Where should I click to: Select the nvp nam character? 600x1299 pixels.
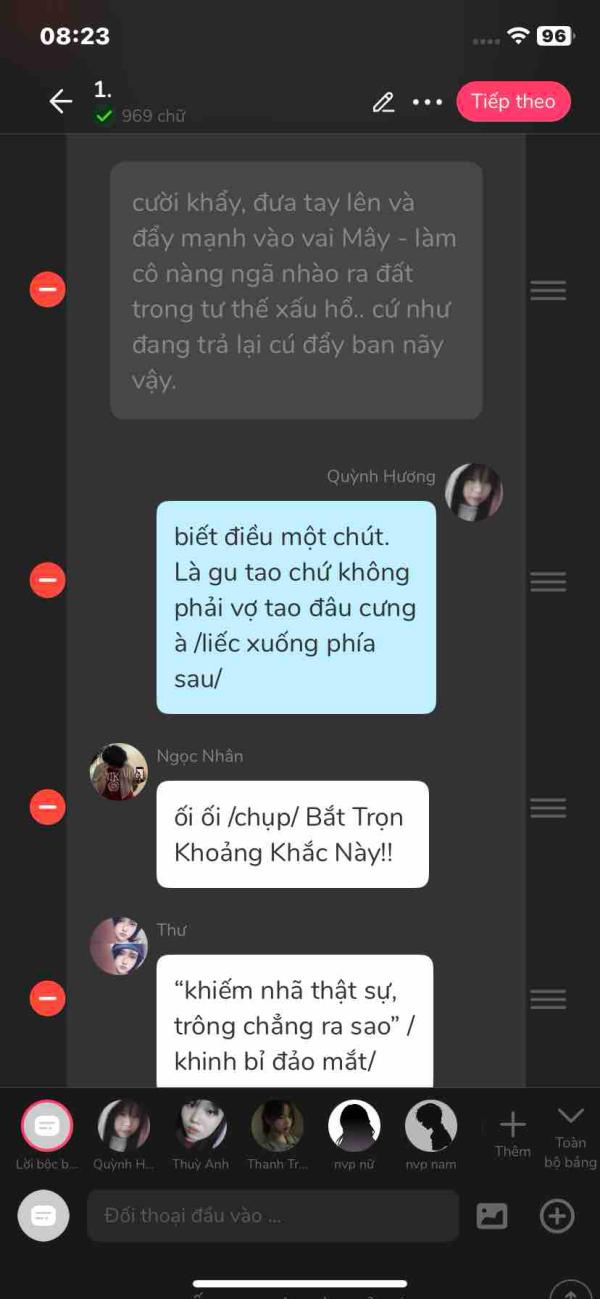431,1126
